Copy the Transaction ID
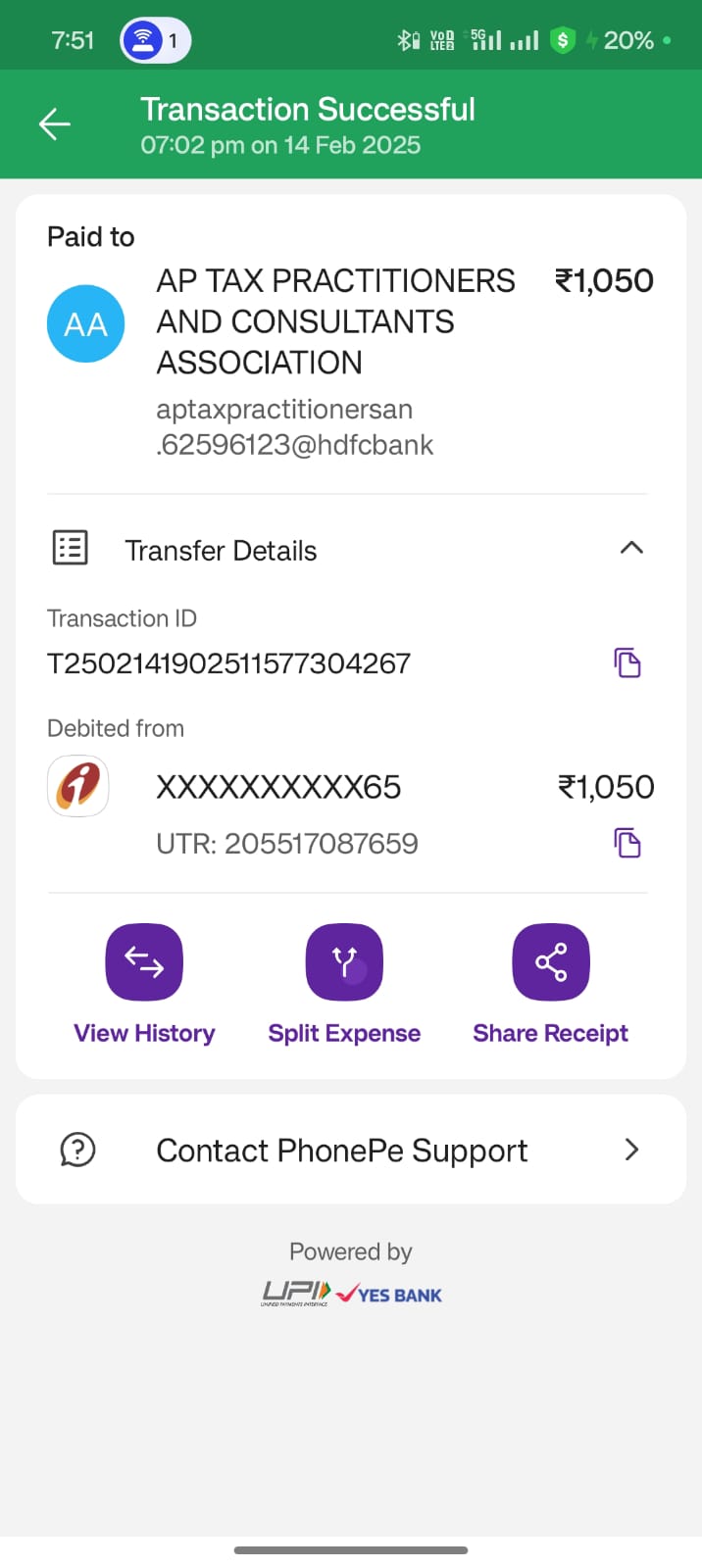Screen dimensions: 702x1568 click(x=627, y=663)
